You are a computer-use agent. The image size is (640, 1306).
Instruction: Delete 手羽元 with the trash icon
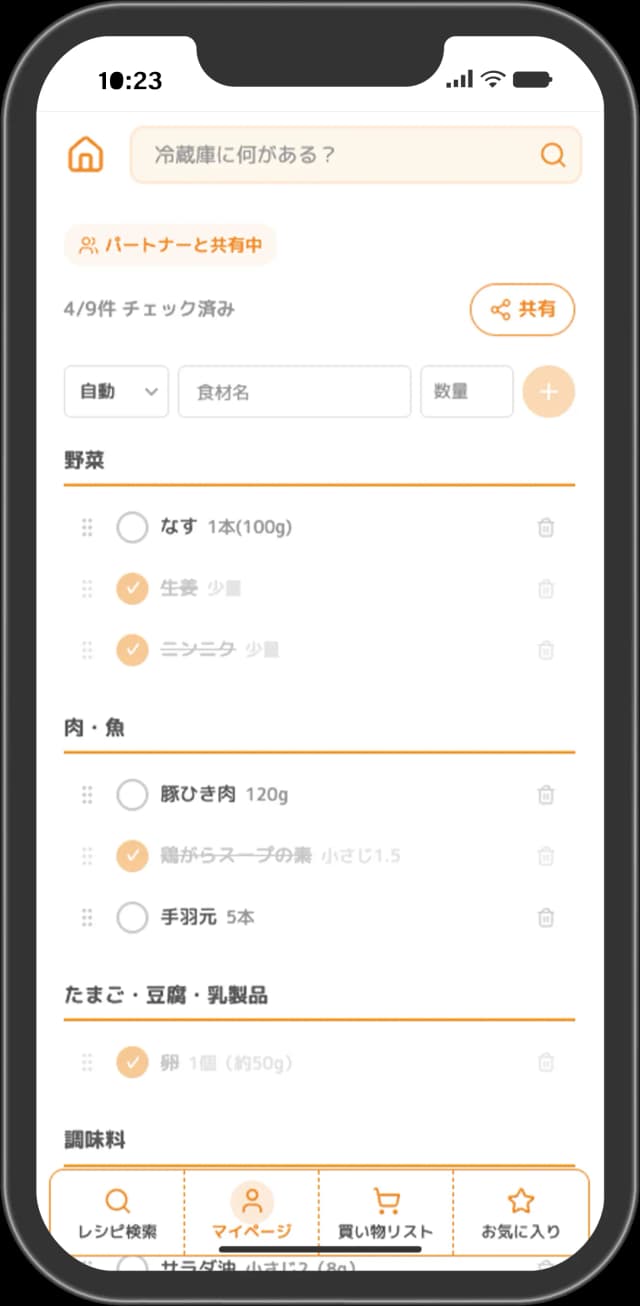click(546, 917)
